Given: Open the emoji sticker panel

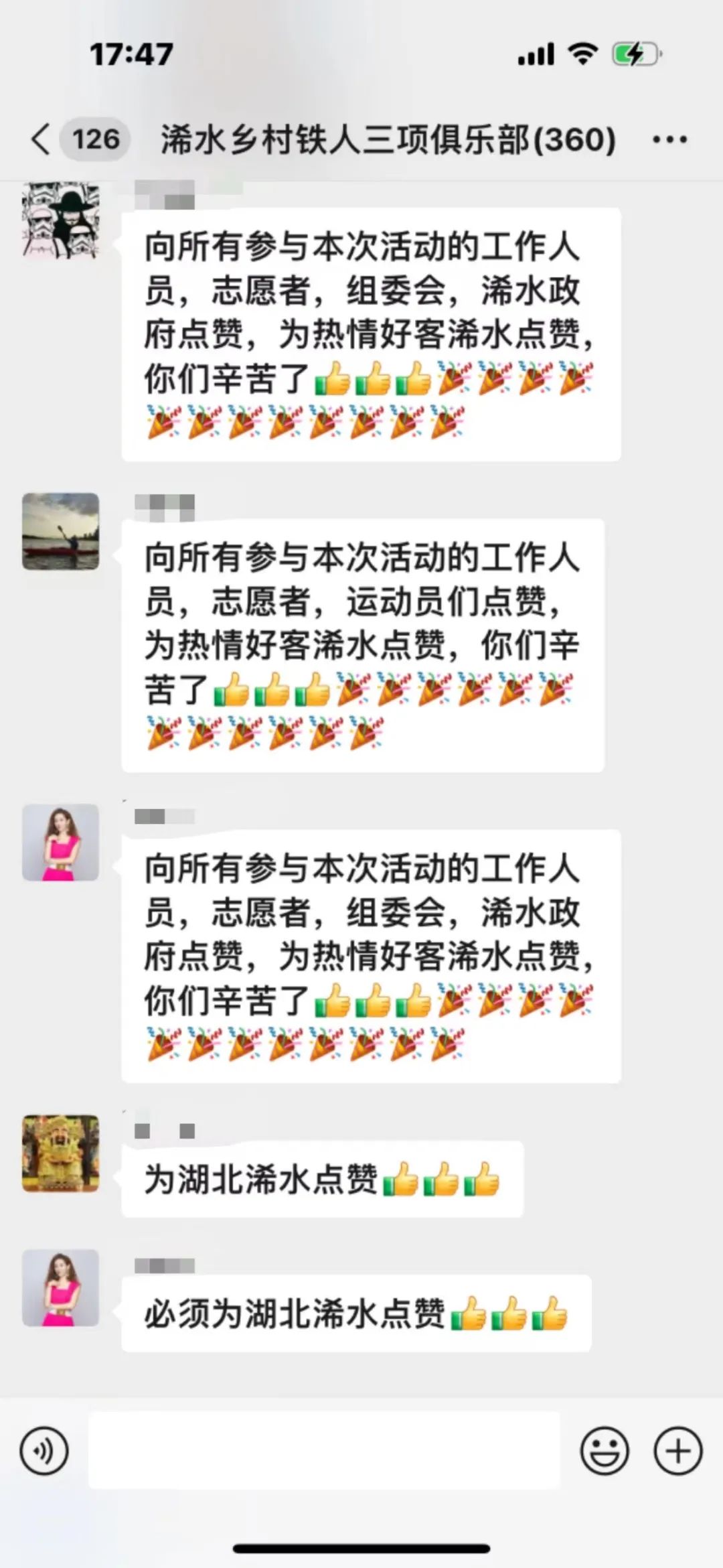Looking at the screenshot, I should point(605,1451).
